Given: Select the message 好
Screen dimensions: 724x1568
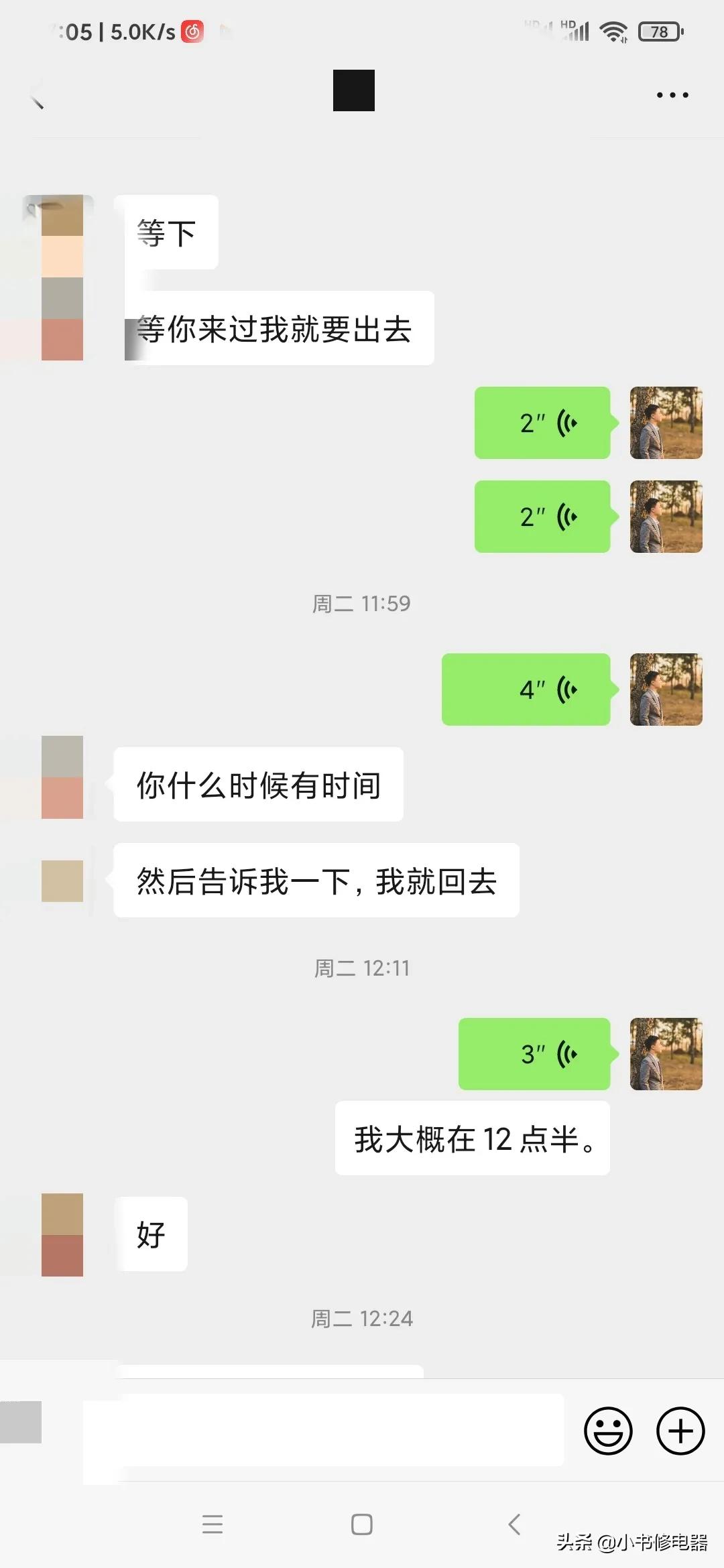Looking at the screenshot, I should click(151, 1235).
